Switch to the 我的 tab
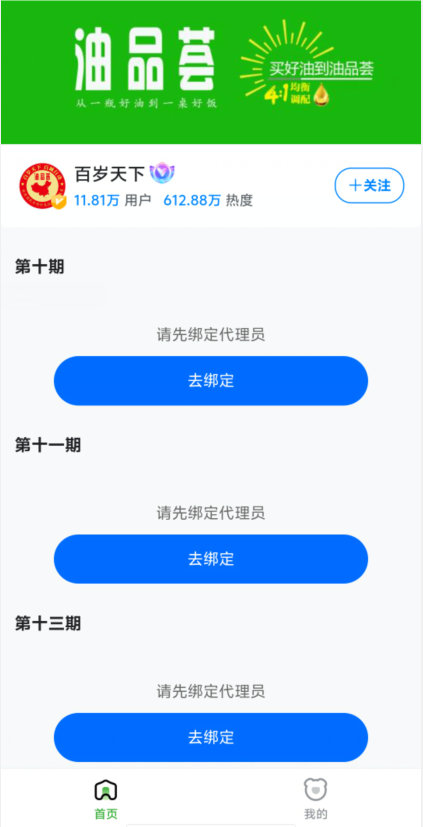Viewport: 423px width, 827px height. coord(315,799)
